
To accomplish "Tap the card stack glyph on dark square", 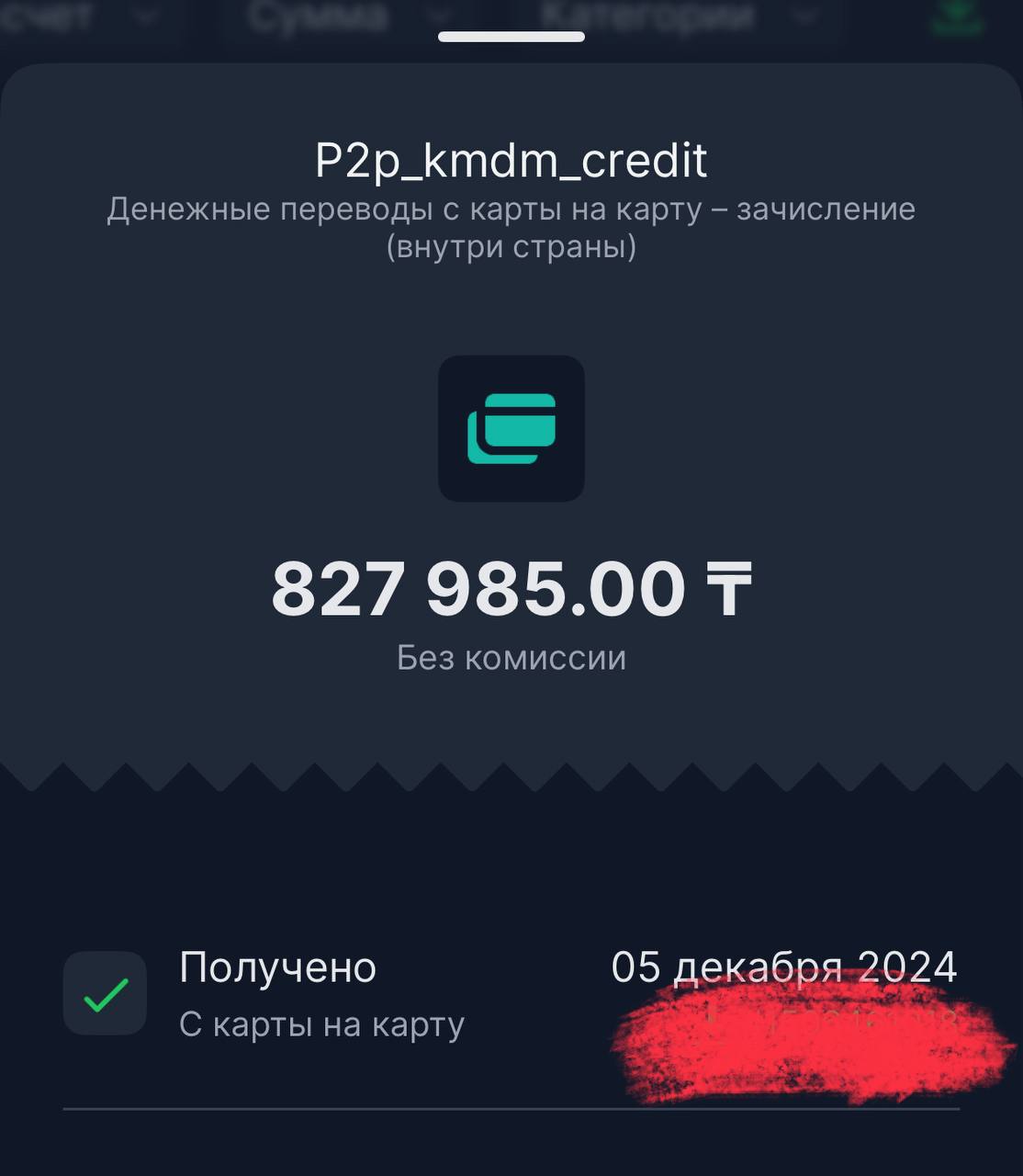I will [x=511, y=431].
